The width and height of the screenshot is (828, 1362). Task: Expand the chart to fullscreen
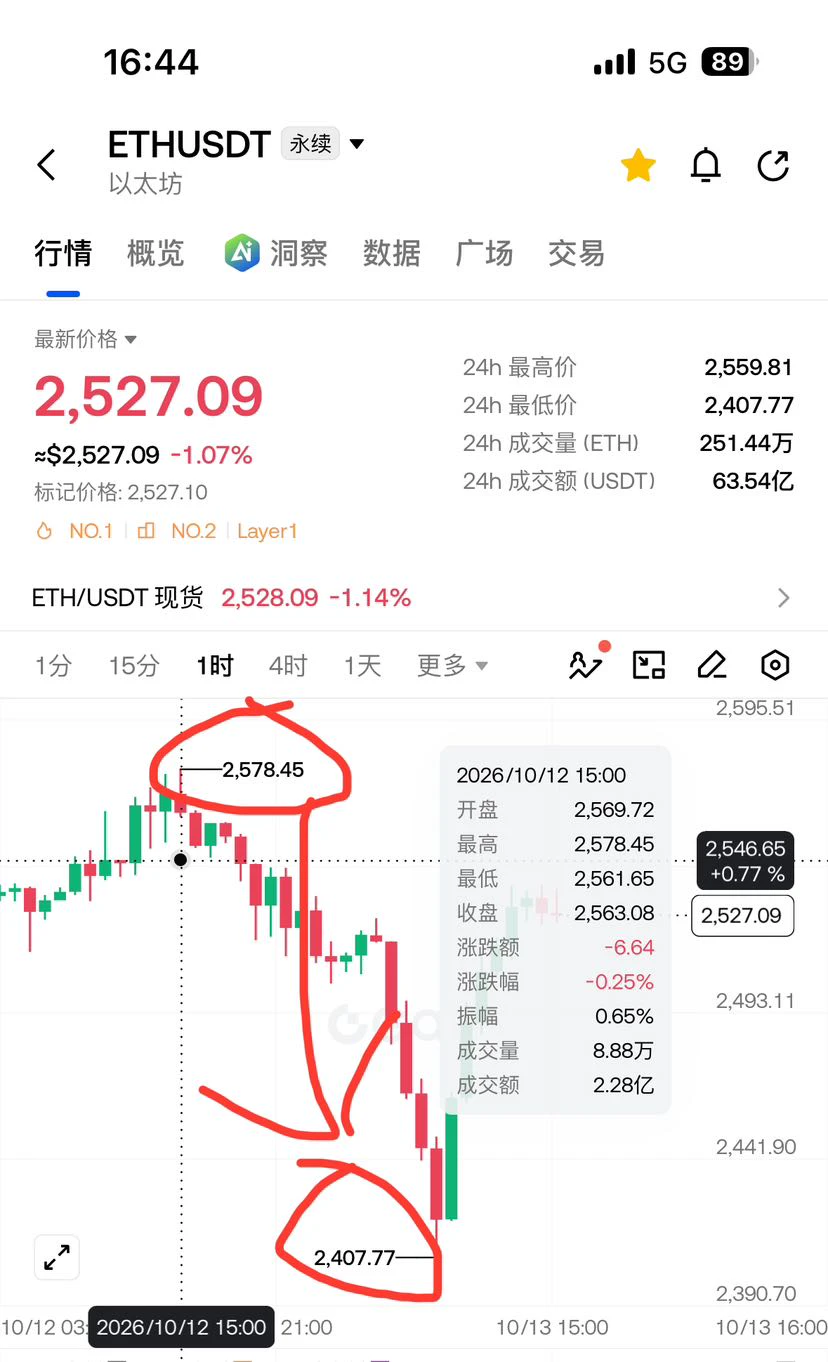tap(57, 1256)
